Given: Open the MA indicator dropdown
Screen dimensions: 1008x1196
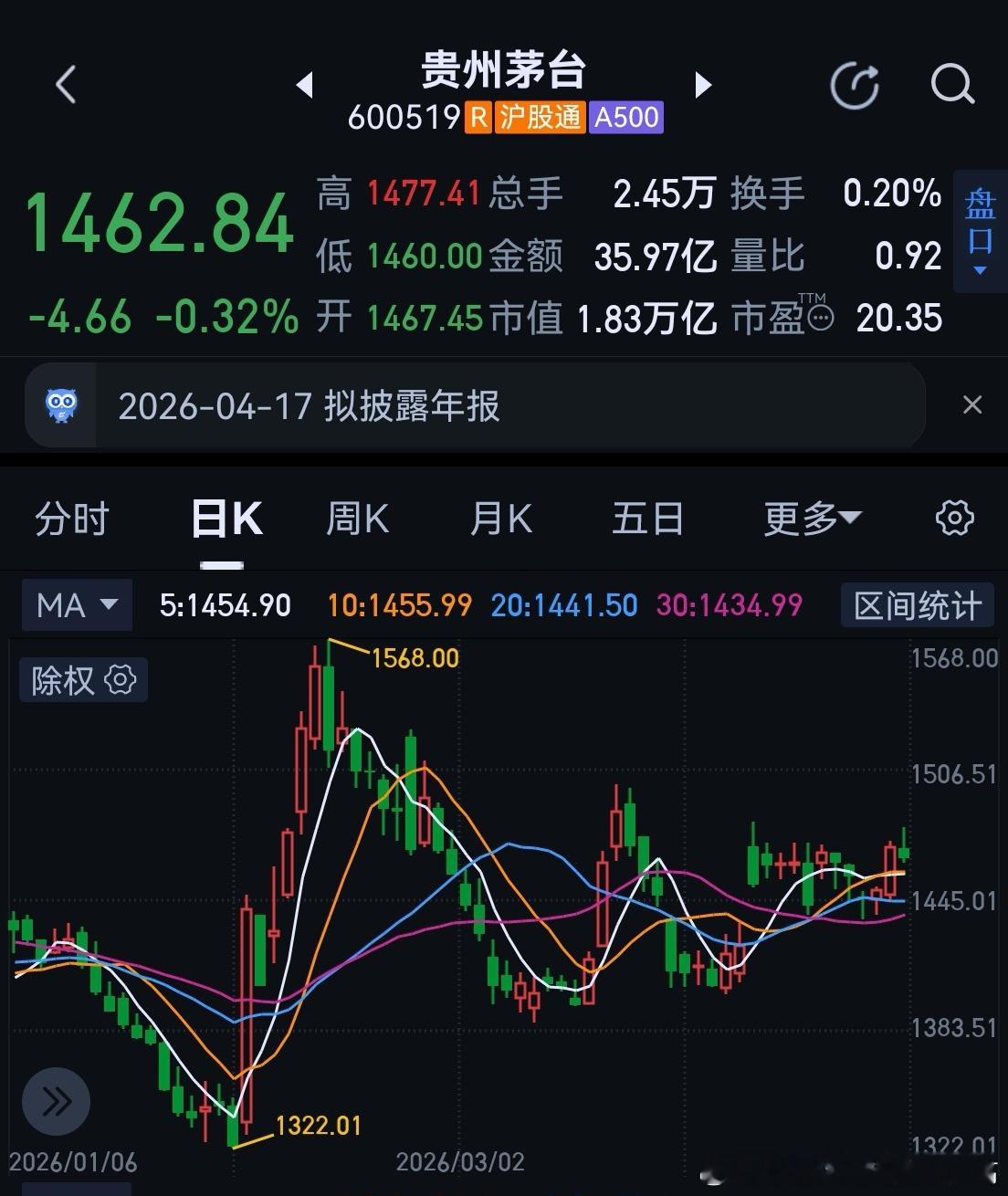Looking at the screenshot, I should [x=76, y=604].
